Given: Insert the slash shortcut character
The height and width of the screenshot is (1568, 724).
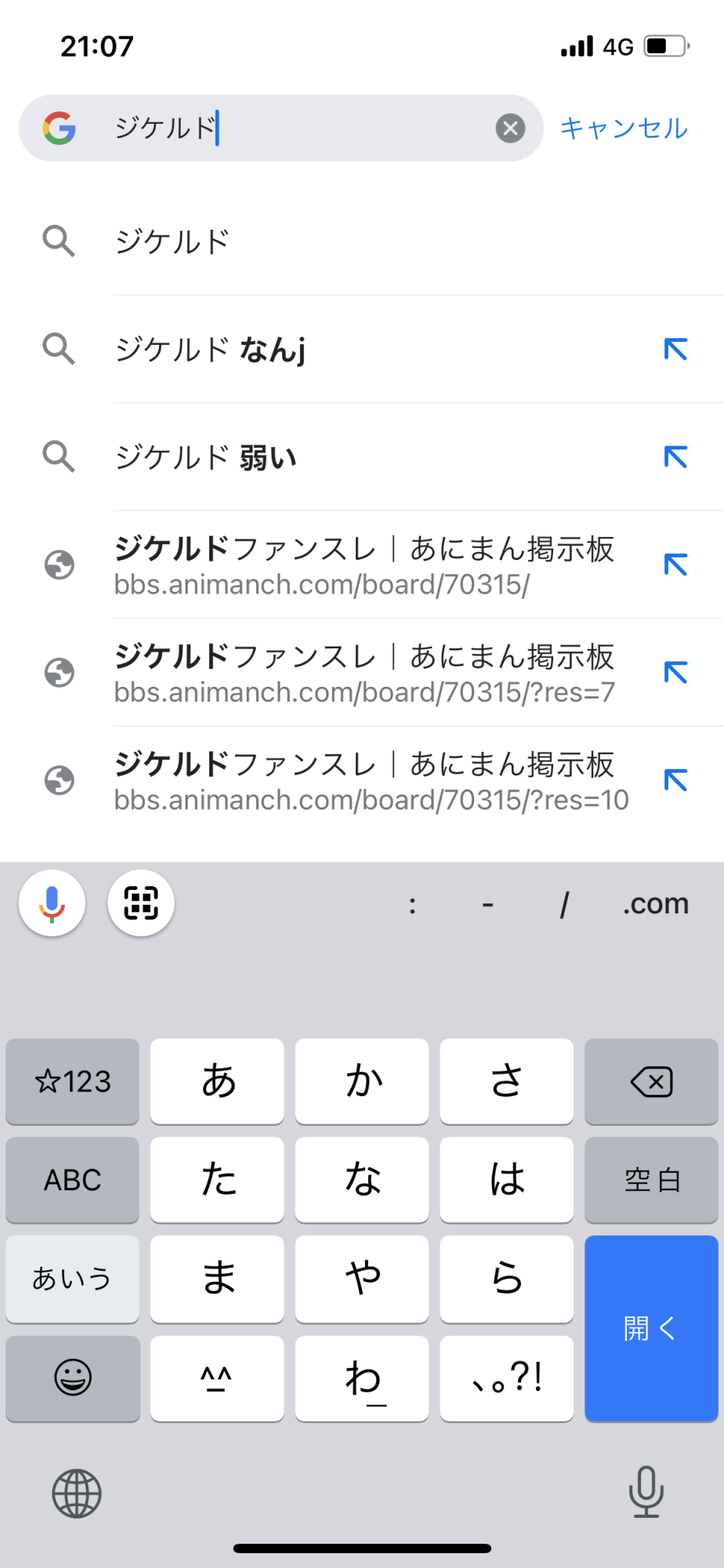Looking at the screenshot, I should tap(564, 905).
